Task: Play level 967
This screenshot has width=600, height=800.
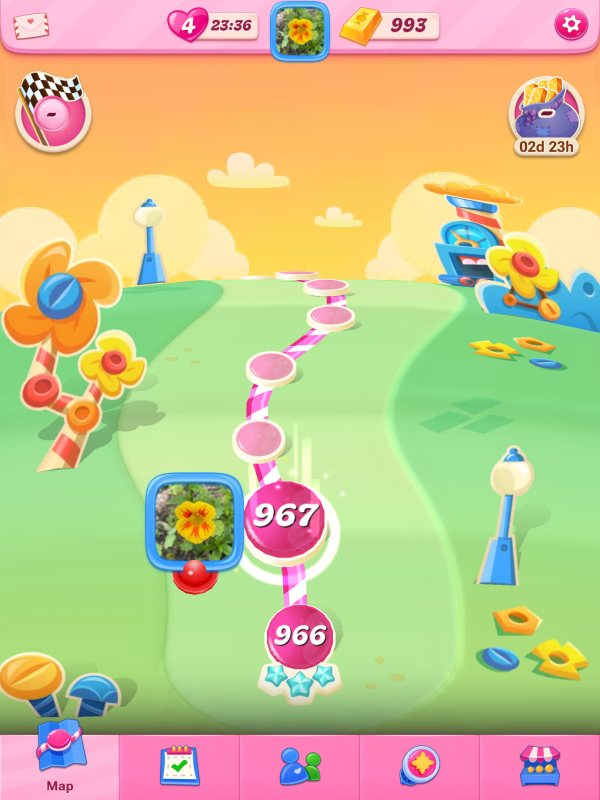Action: point(285,517)
